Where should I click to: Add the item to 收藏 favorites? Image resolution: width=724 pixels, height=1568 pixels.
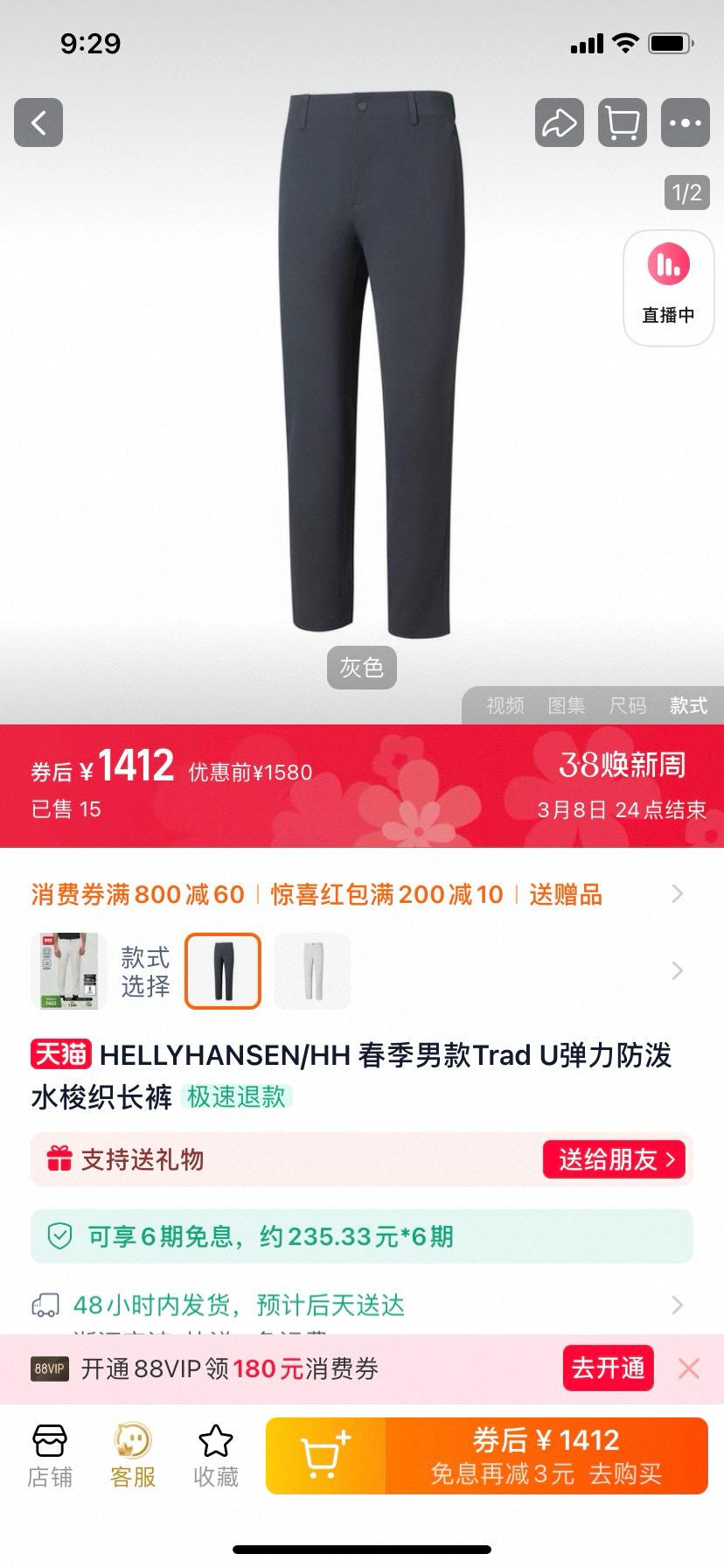[x=215, y=1457]
